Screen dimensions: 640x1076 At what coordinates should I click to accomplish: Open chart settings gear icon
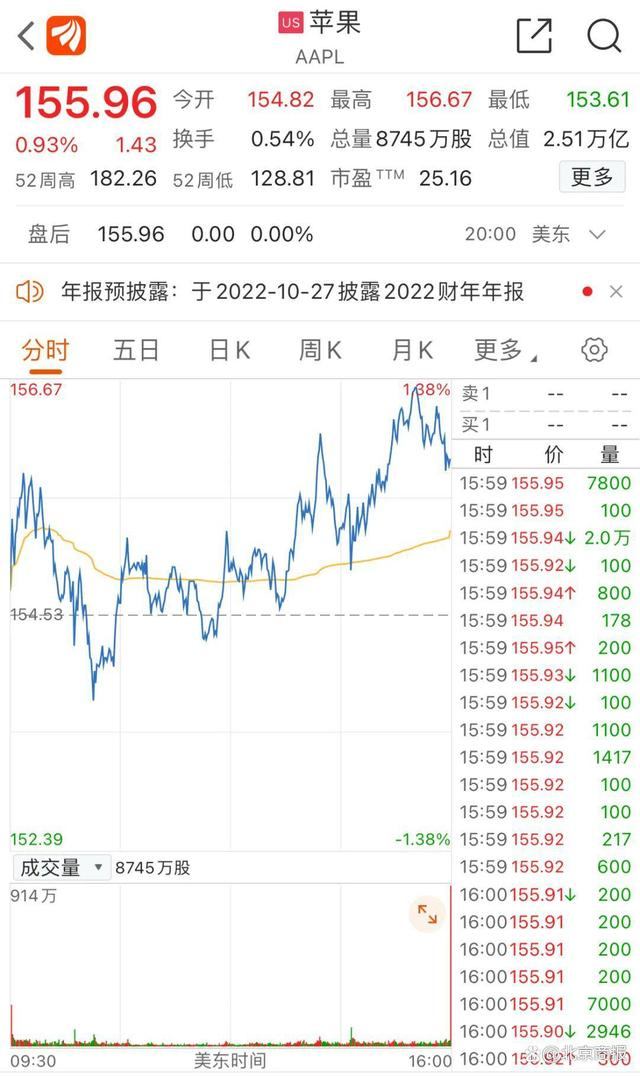pos(594,350)
